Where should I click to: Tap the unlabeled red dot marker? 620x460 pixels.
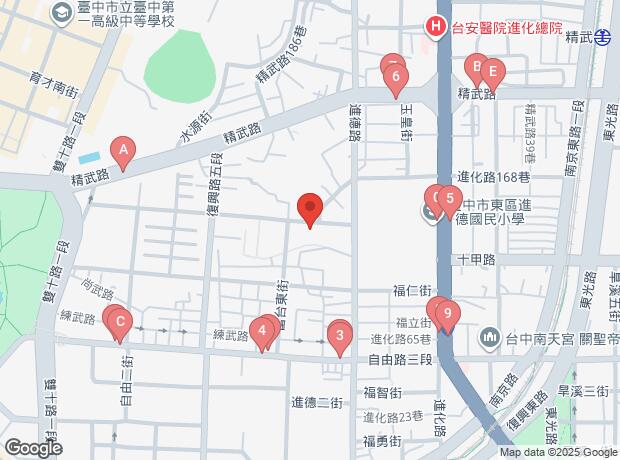coord(310,209)
